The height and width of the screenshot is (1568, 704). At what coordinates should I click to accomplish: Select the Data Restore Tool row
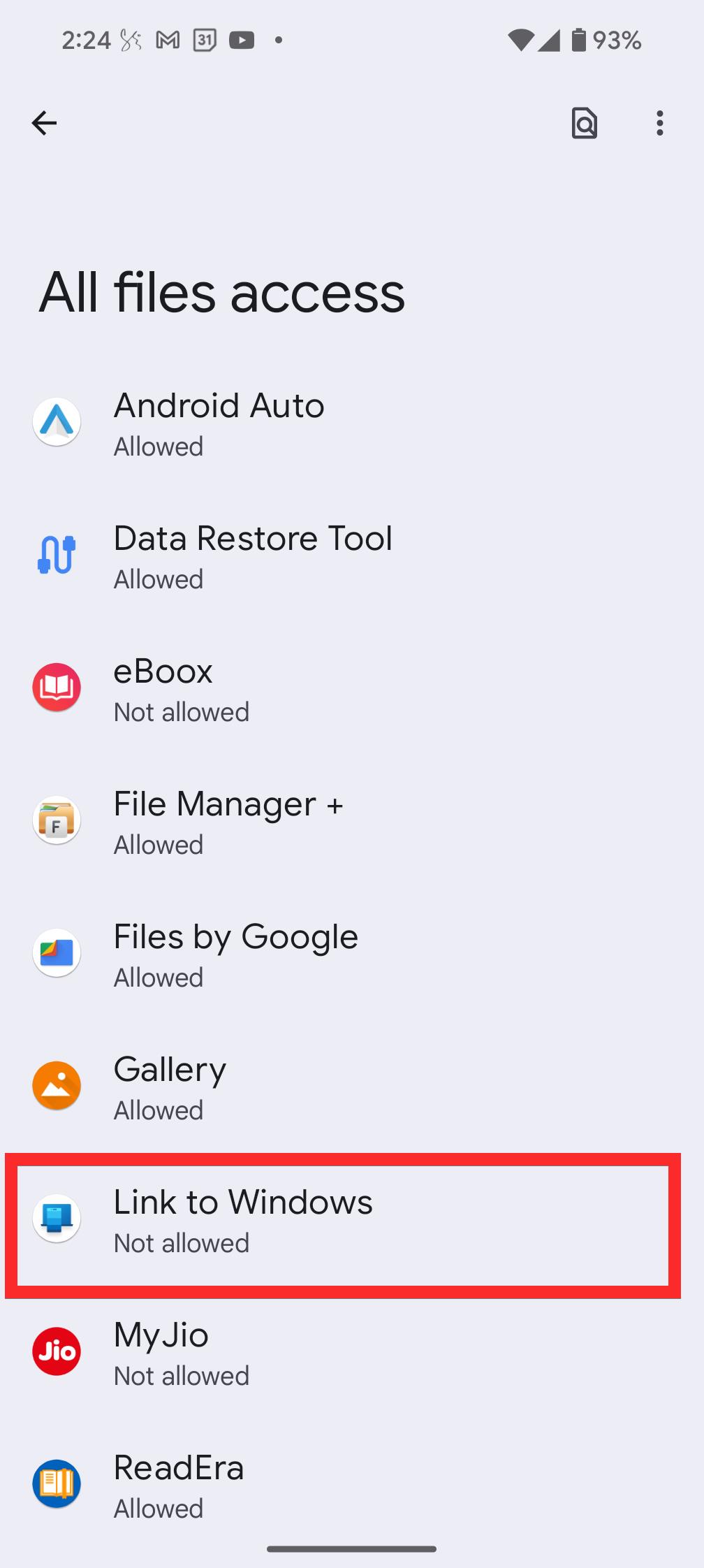click(x=252, y=556)
